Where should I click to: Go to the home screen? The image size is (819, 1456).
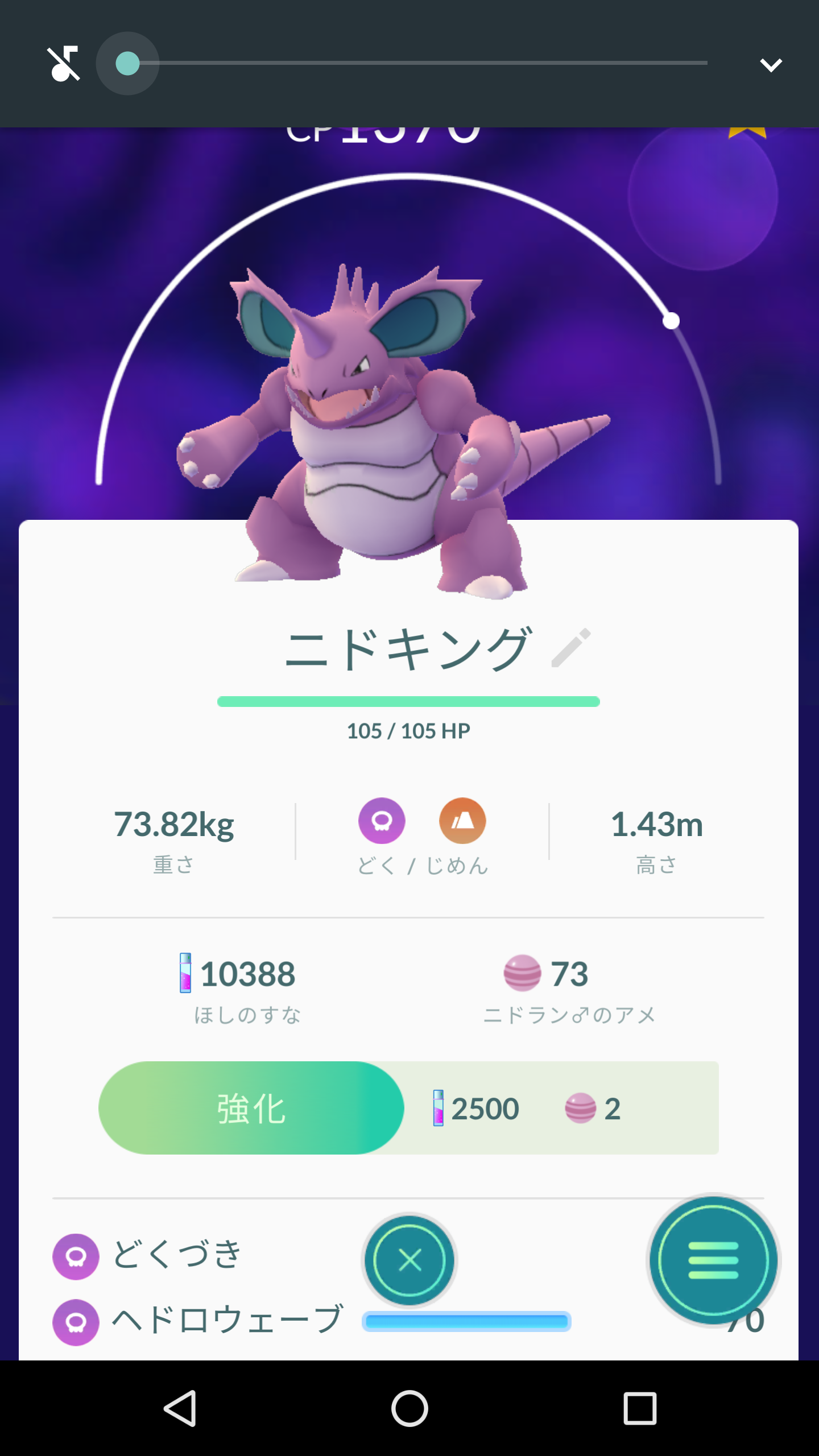[x=409, y=1408]
